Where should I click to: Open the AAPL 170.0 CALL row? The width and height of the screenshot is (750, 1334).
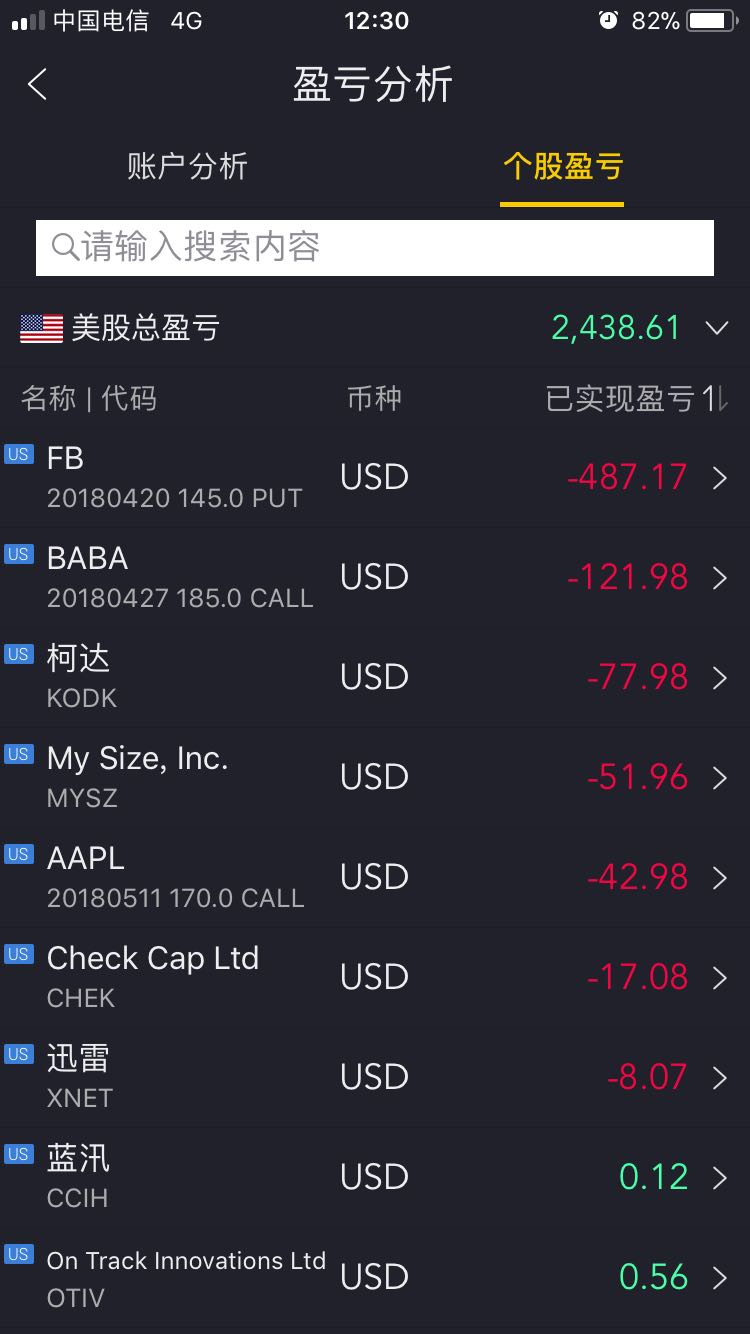375,878
